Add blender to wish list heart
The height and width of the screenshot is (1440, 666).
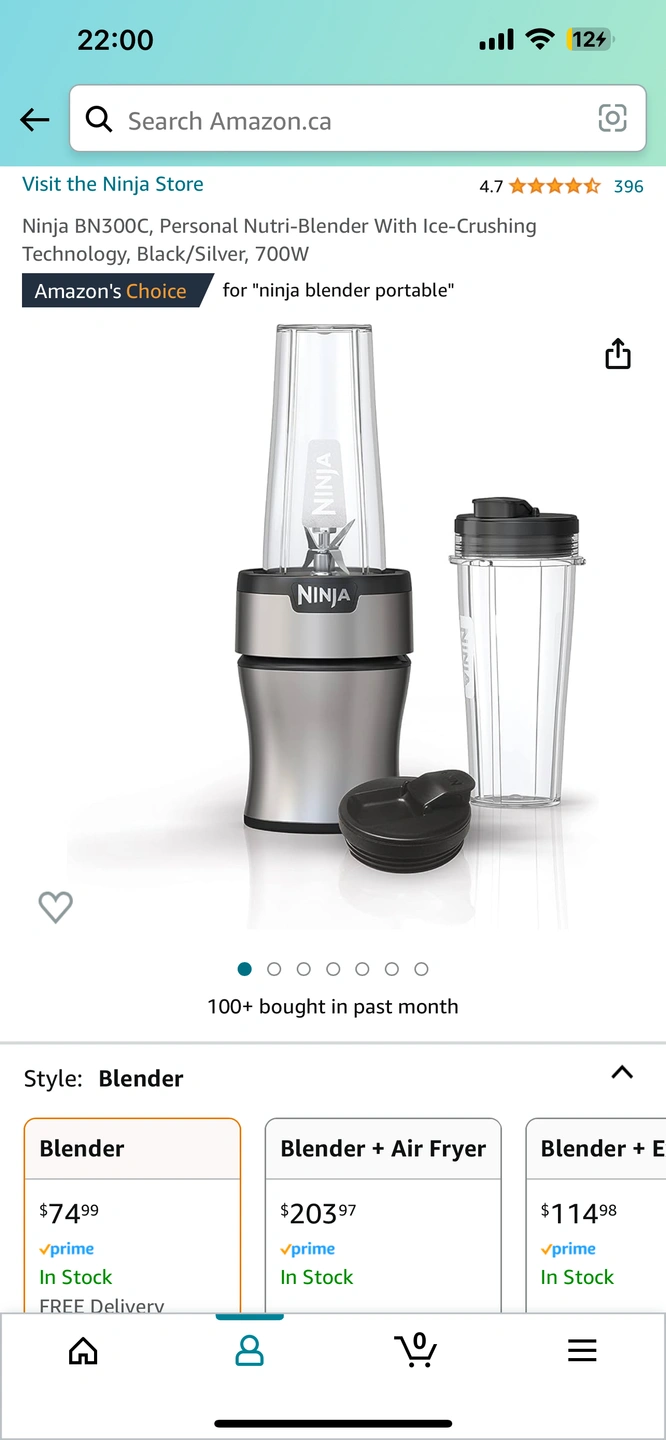tap(55, 907)
